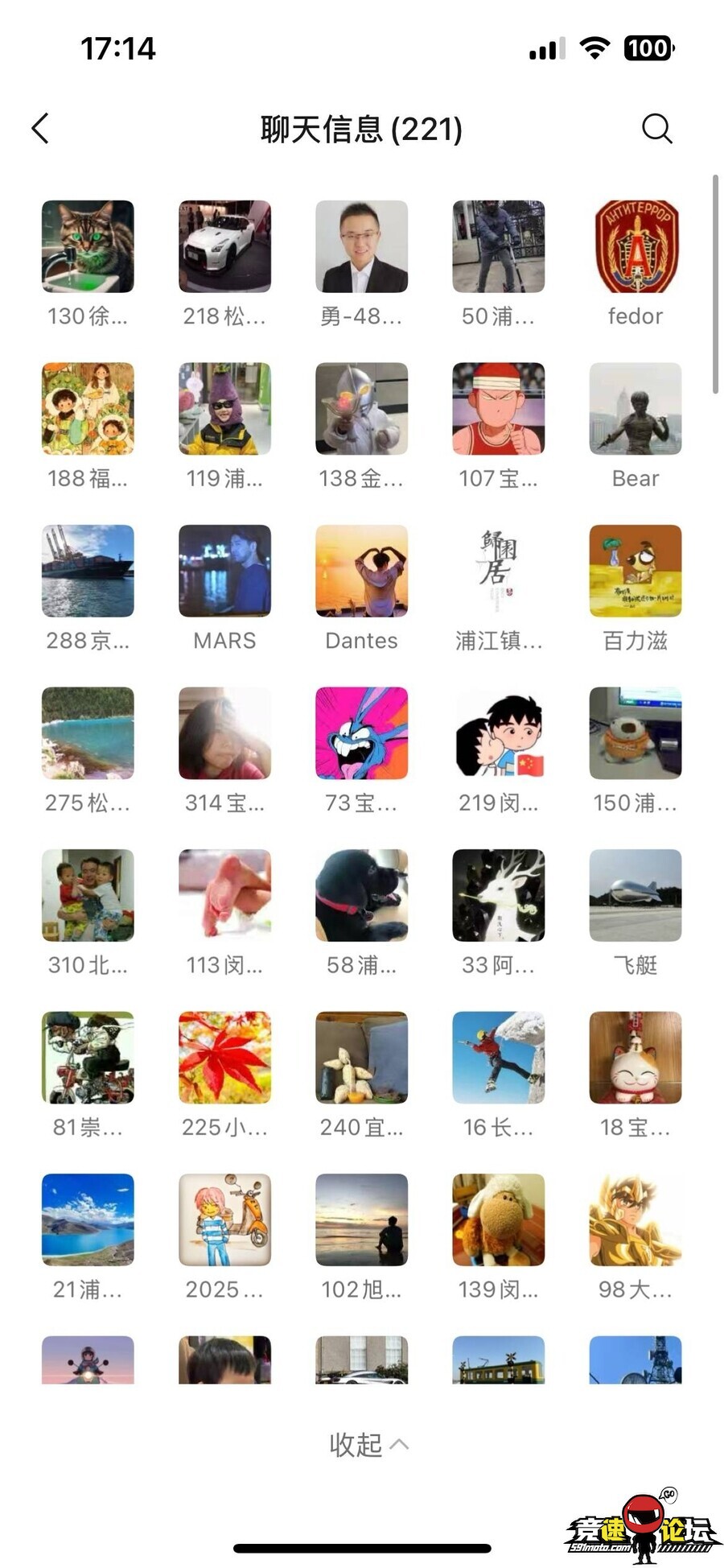724x1568 pixels.
Task: Open member 2025 with scooter drawing
Action: click(x=224, y=1219)
